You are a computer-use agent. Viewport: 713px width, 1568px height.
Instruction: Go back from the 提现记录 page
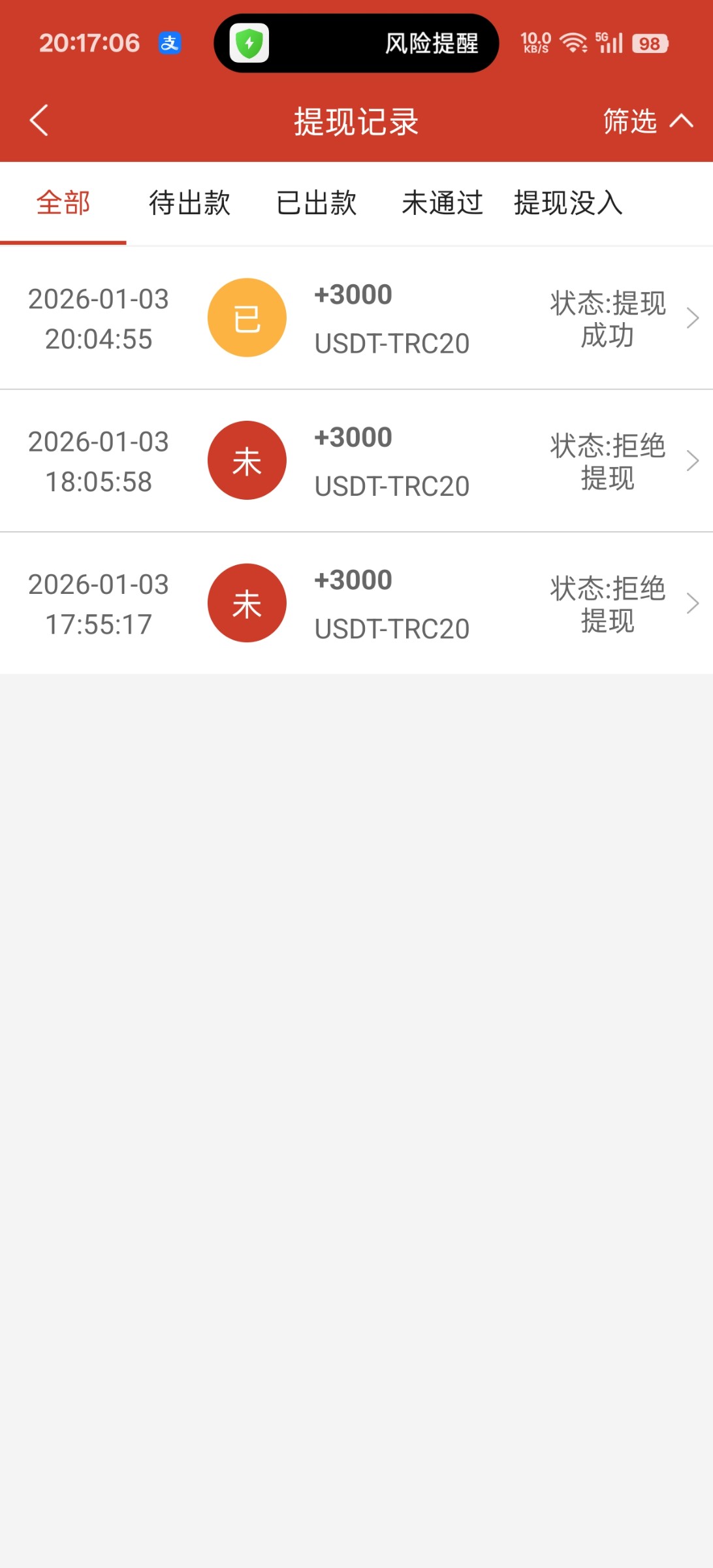pyautogui.click(x=39, y=121)
